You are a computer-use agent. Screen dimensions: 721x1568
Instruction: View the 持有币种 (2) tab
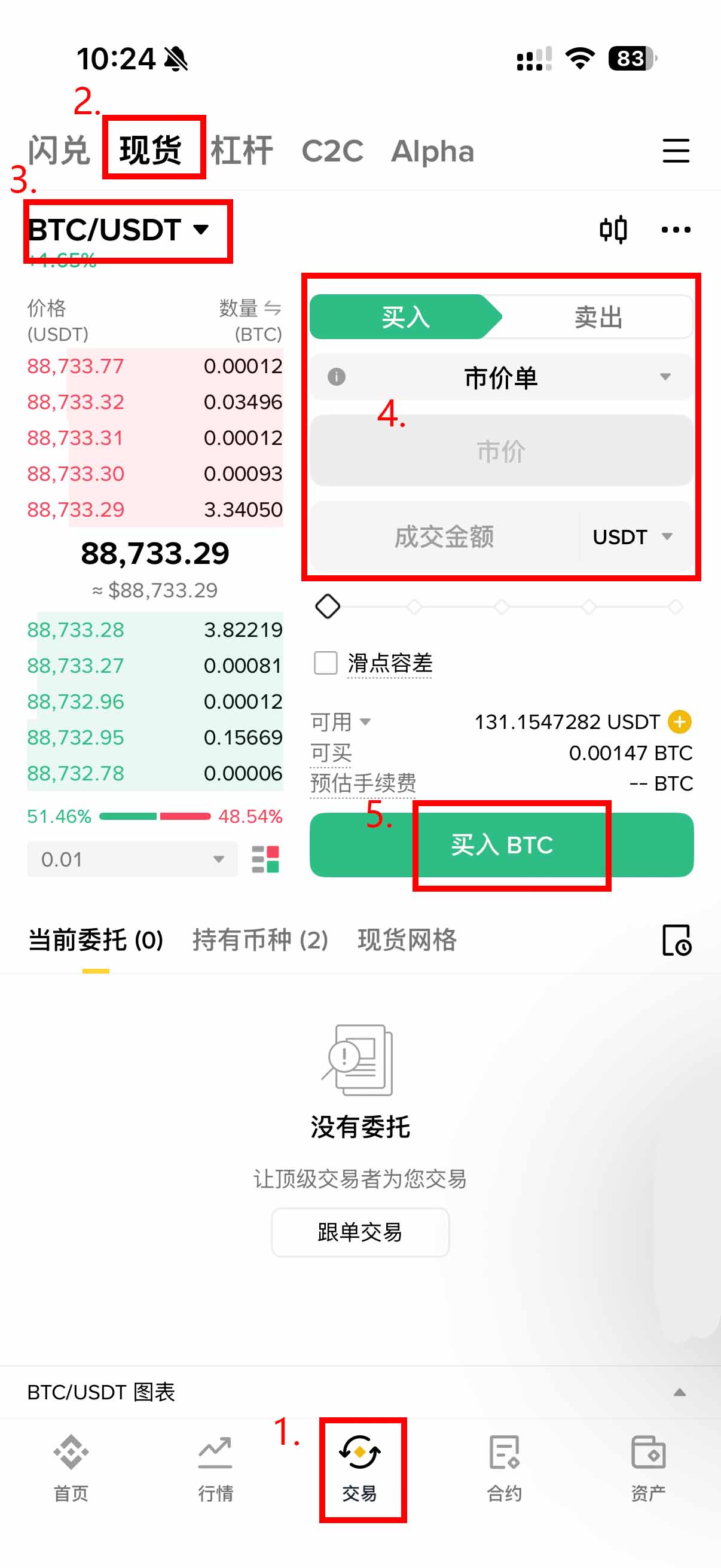pyautogui.click(x=261, y=940)
